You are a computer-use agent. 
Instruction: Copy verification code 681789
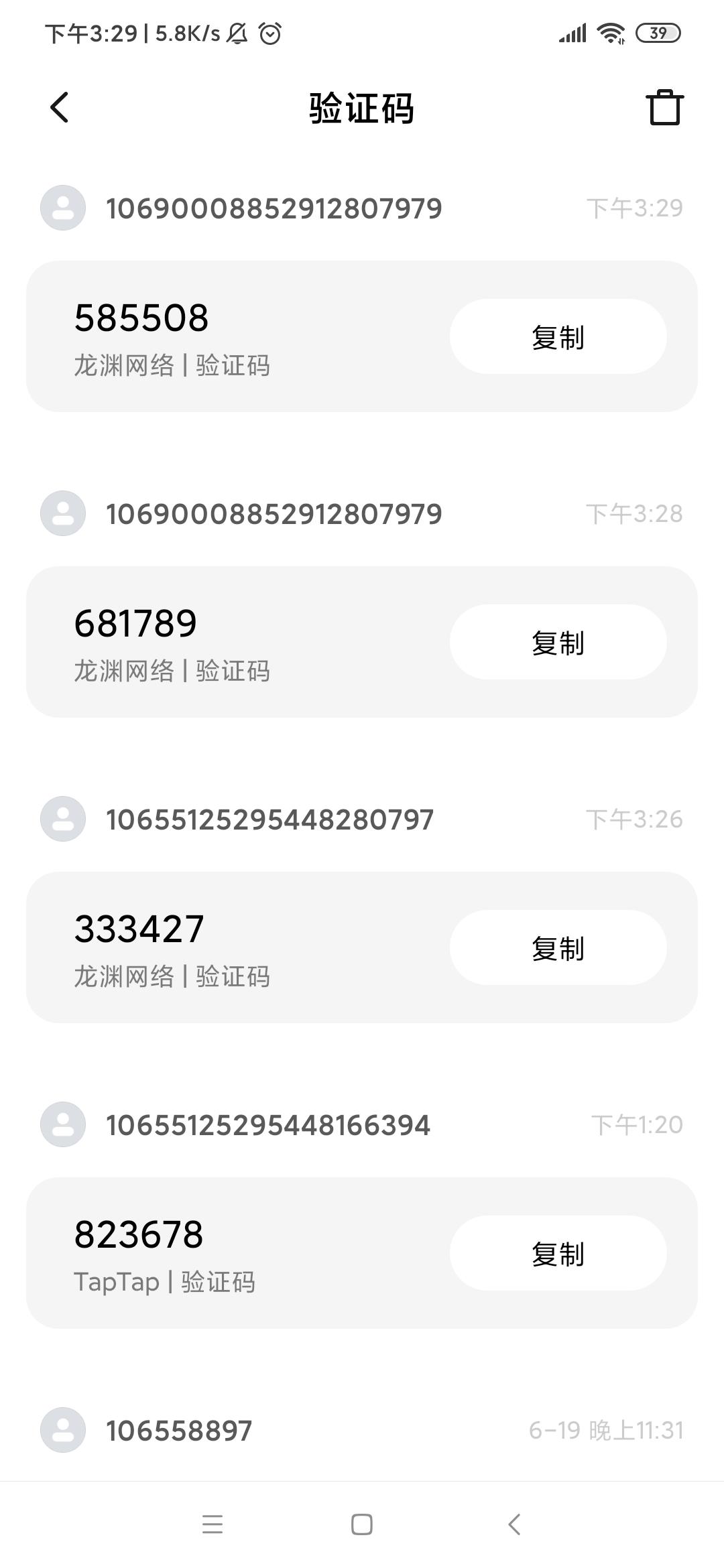pos(558,642)
